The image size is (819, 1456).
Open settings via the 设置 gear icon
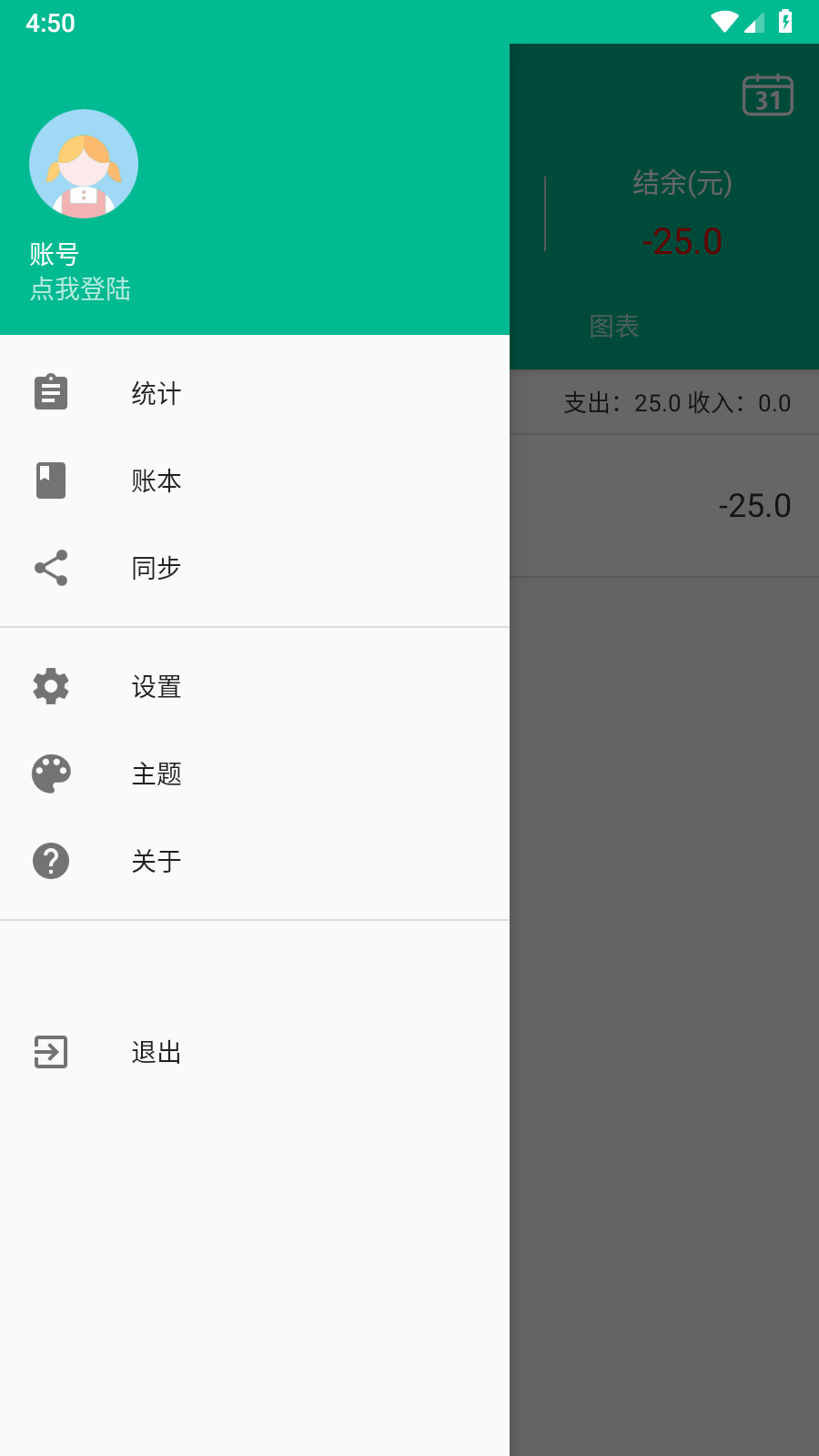[x=50, y=686]
